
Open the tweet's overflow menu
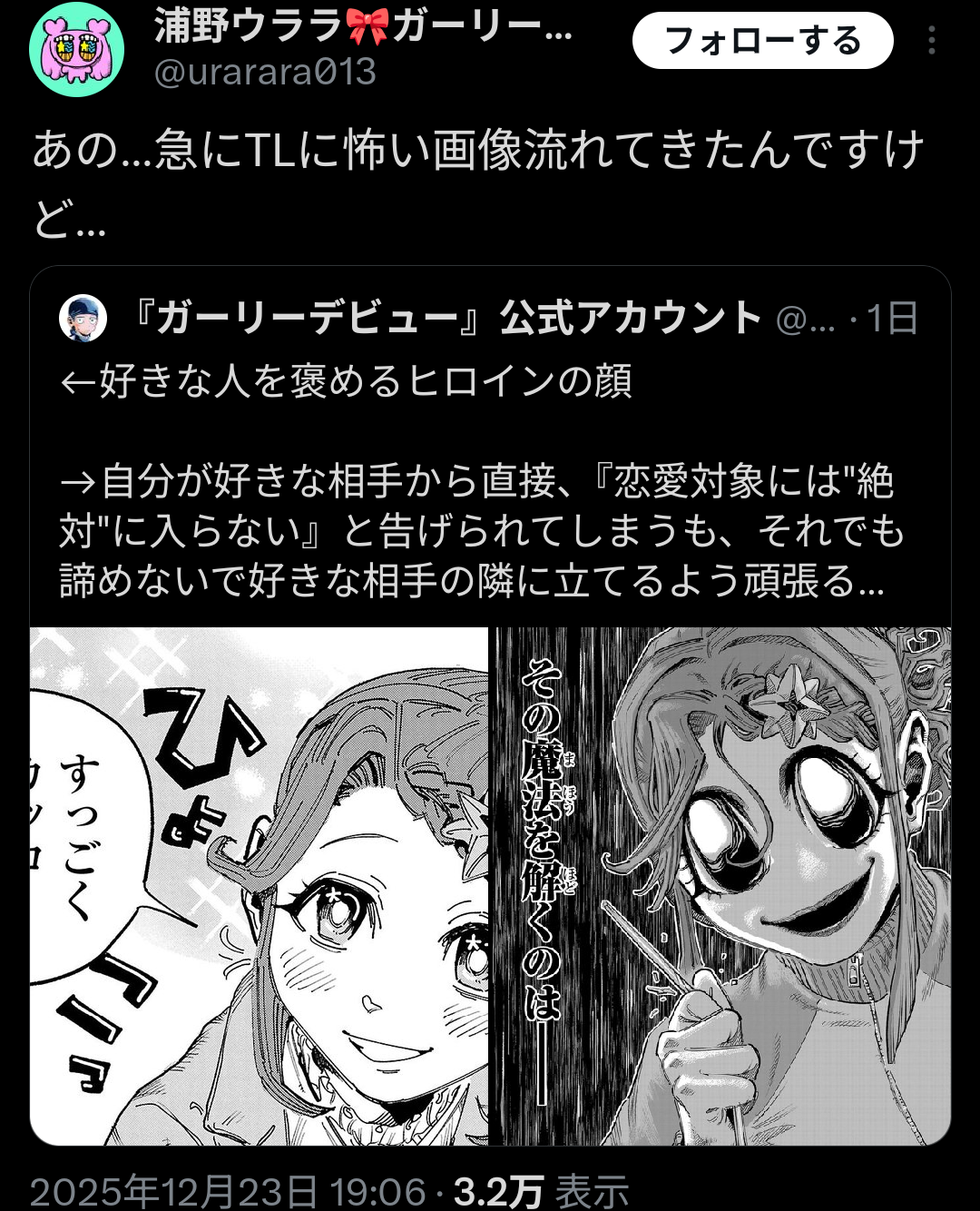point(932,41)
